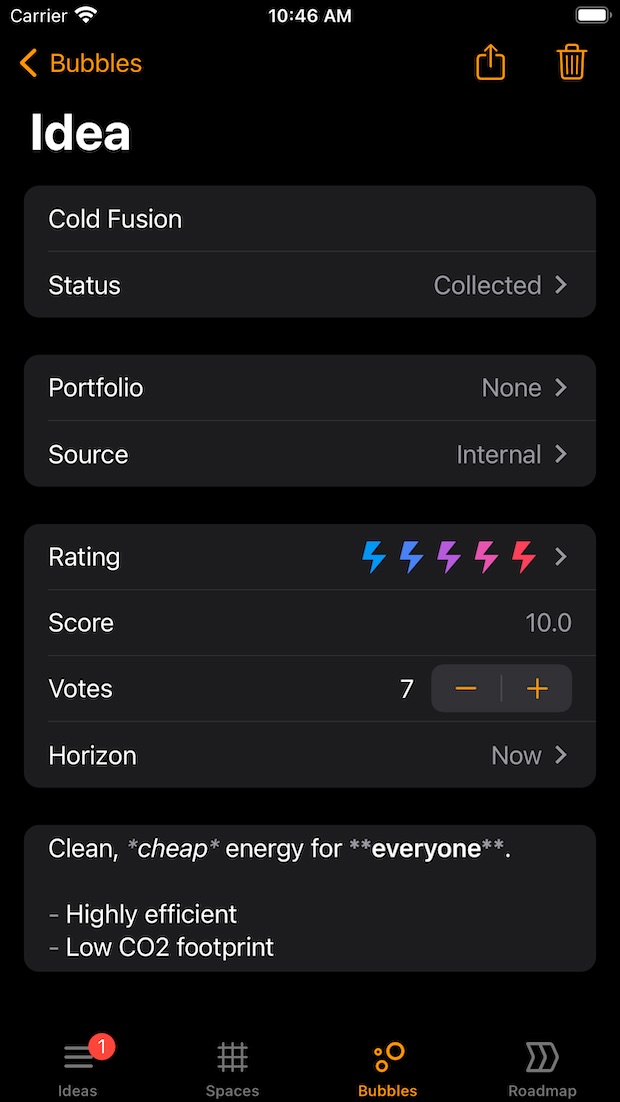Switch to the Roadmap tab

(x=542, y=1067)
